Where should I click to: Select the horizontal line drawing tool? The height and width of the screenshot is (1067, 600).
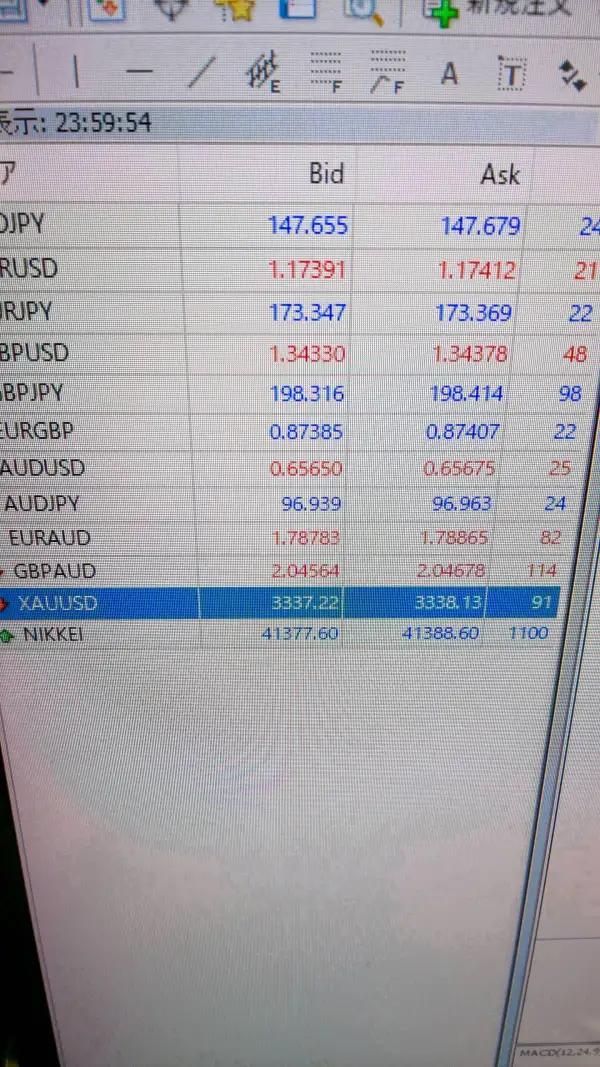(x=139, y=71)
